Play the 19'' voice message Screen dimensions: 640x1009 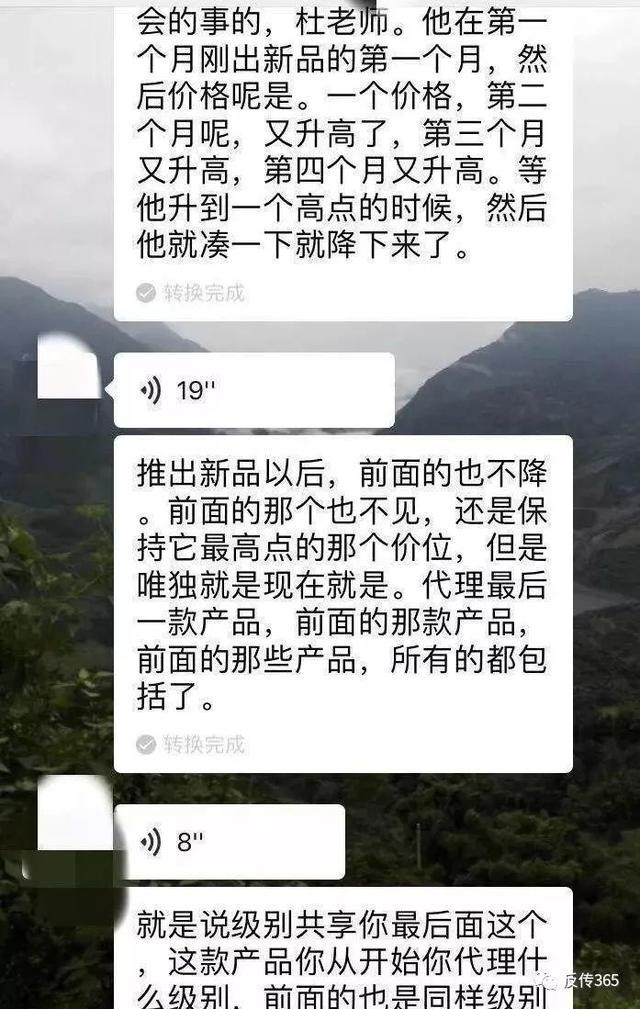tap(253, 390)
